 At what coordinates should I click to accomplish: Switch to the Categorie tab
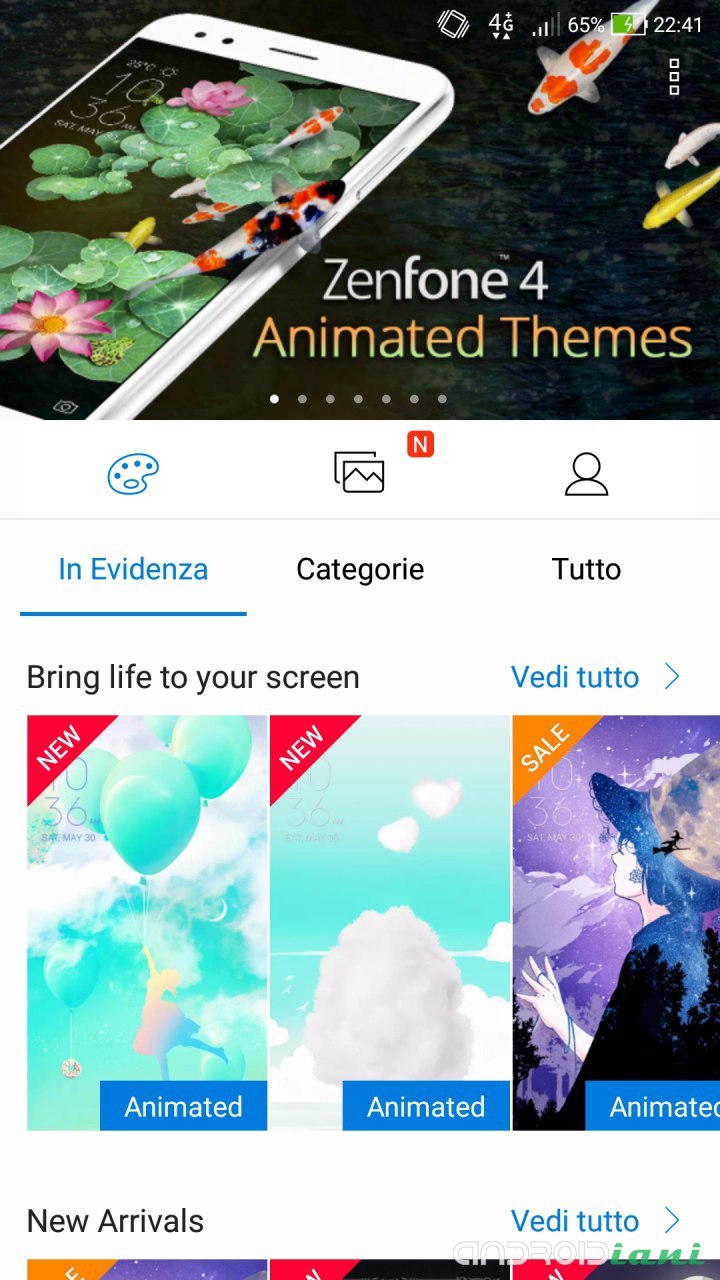tap(360, 570)
